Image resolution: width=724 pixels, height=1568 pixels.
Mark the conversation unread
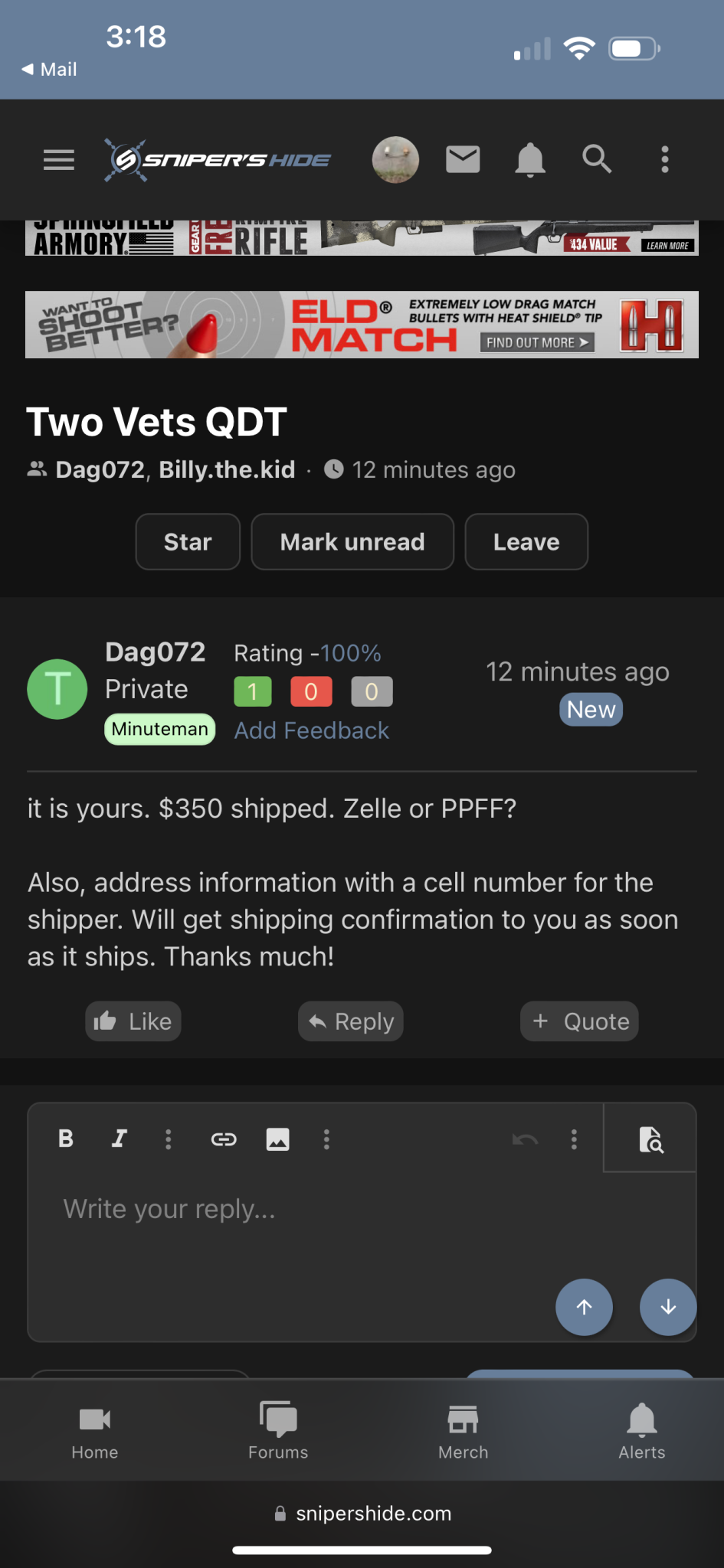point(352,542)
